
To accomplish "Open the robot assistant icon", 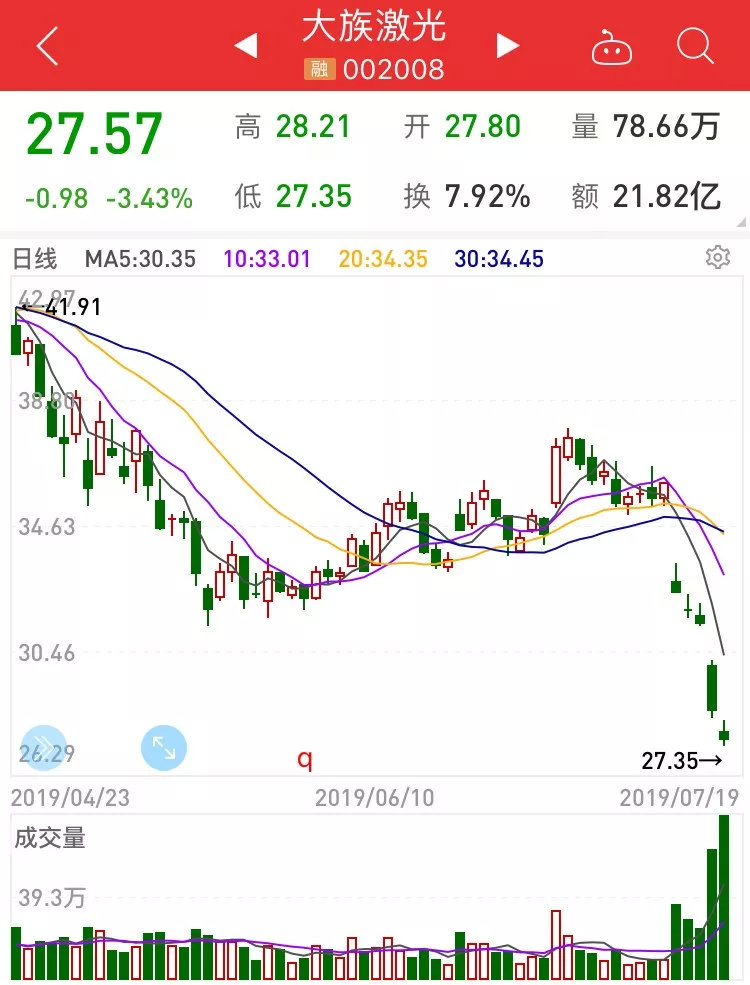I will (611, 47).
